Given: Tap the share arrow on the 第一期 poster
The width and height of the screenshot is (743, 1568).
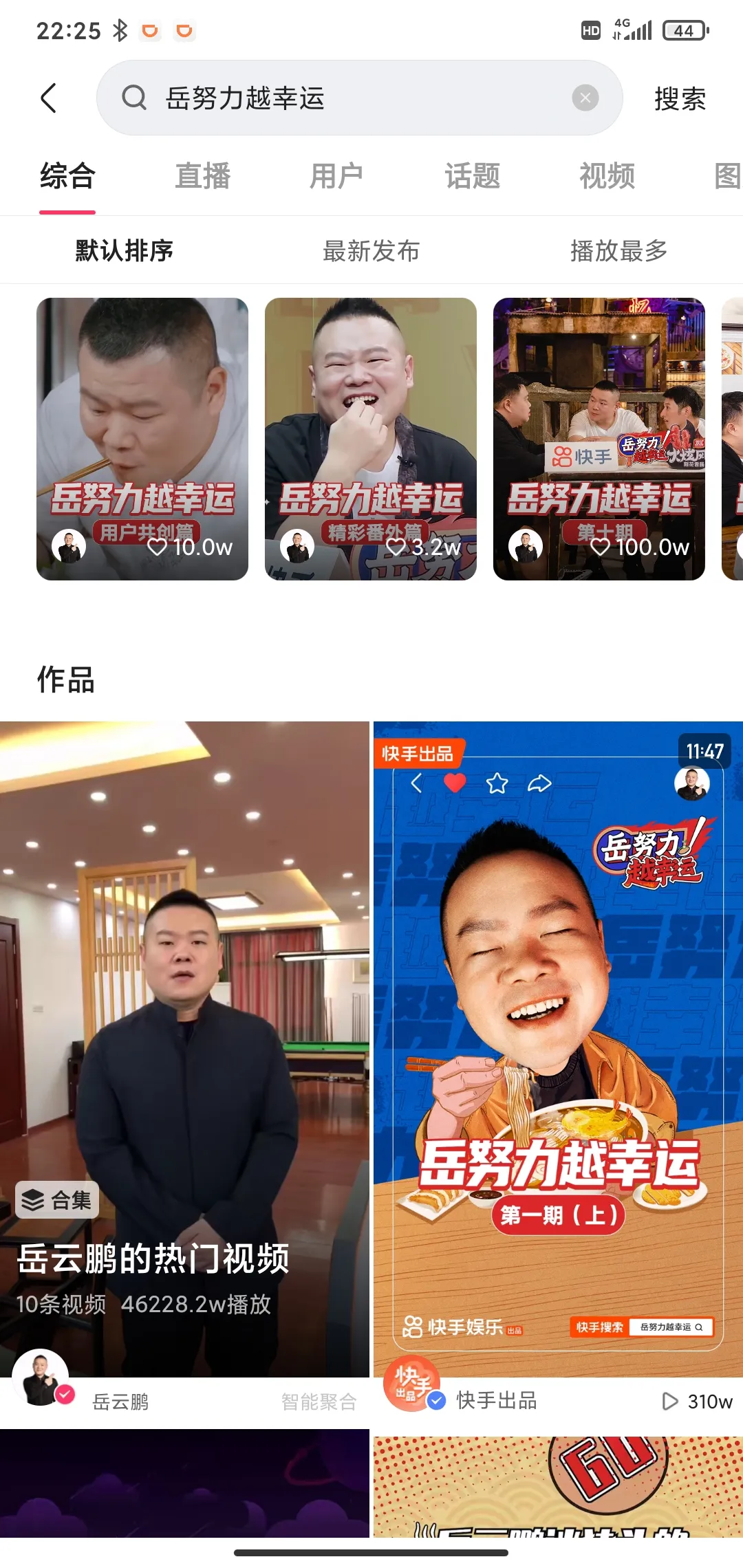Looking at the screenshot, I should [541, 781].
